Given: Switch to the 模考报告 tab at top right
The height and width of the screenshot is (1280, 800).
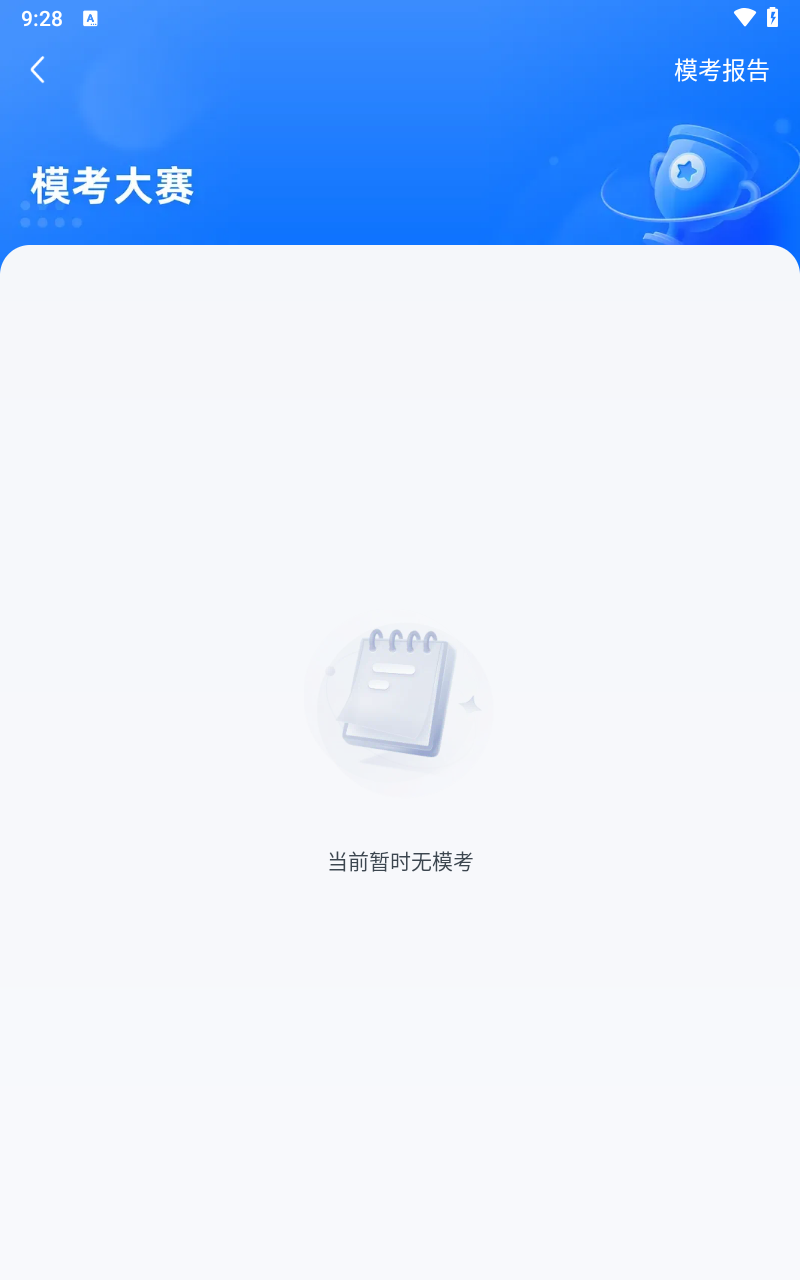Looking at the screenshot, I should click(x=720, y=70).
